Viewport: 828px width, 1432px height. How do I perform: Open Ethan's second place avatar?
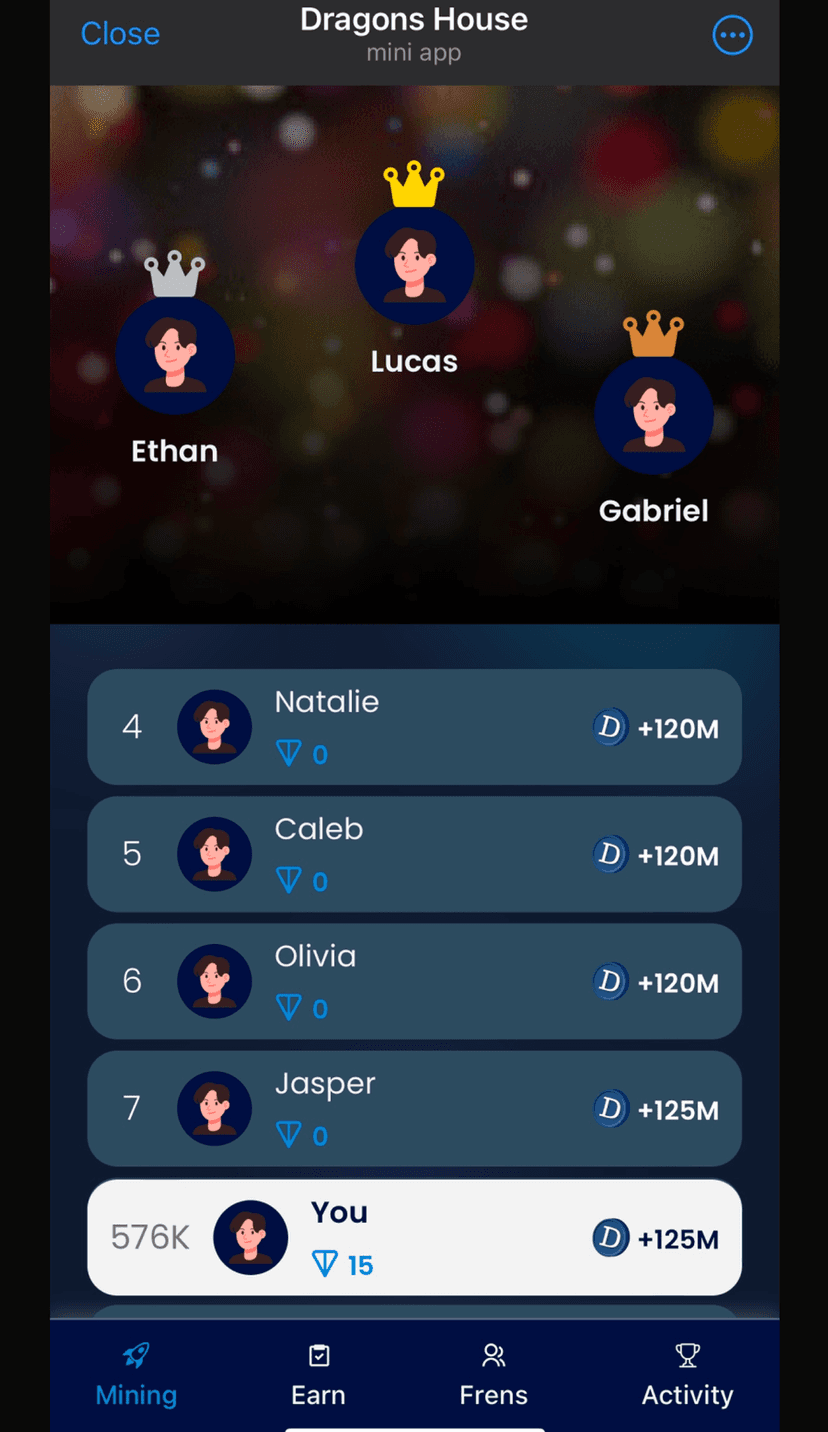175,355
